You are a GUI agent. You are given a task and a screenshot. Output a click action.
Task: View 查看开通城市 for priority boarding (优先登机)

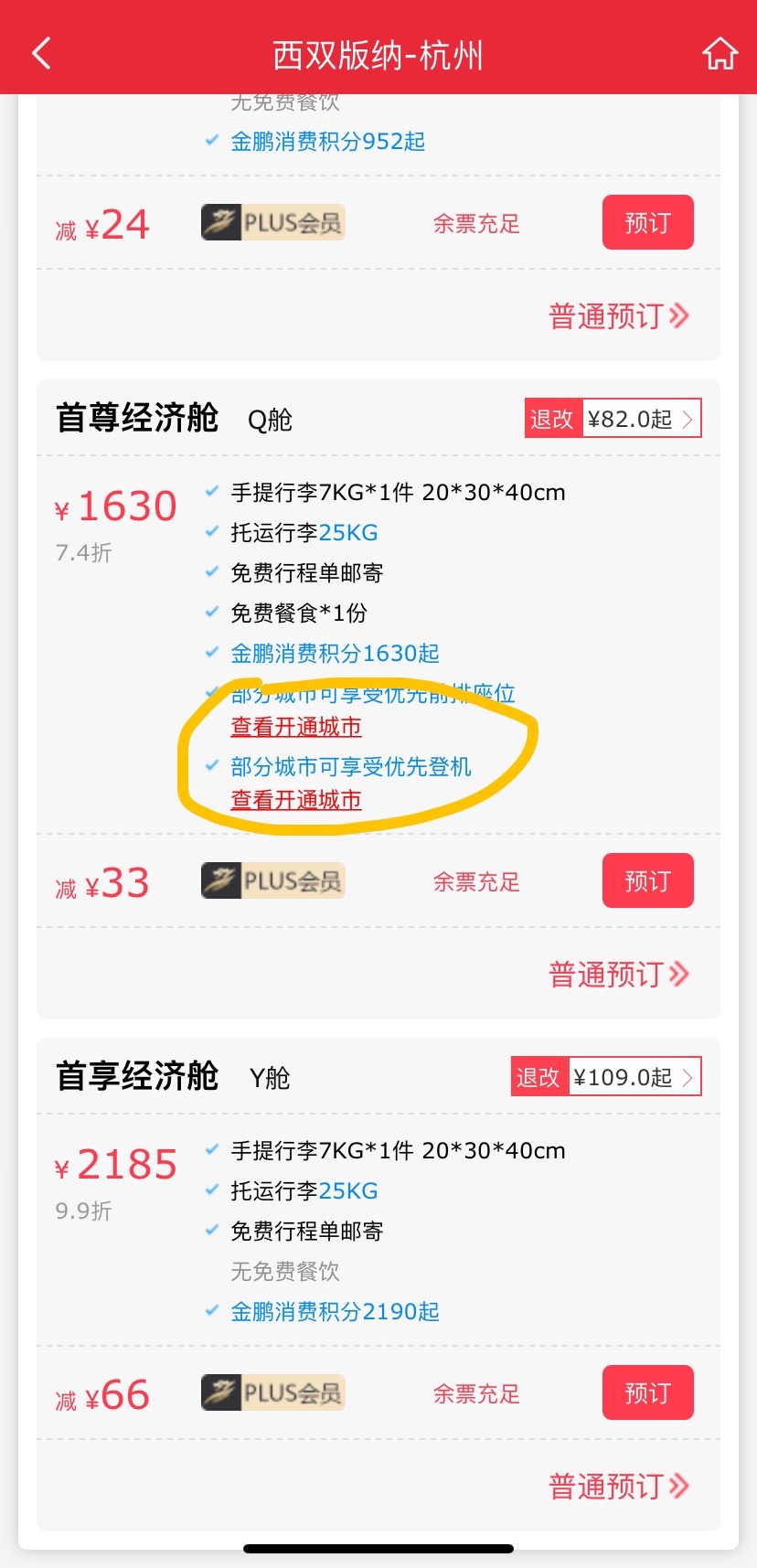coord(295,800)
